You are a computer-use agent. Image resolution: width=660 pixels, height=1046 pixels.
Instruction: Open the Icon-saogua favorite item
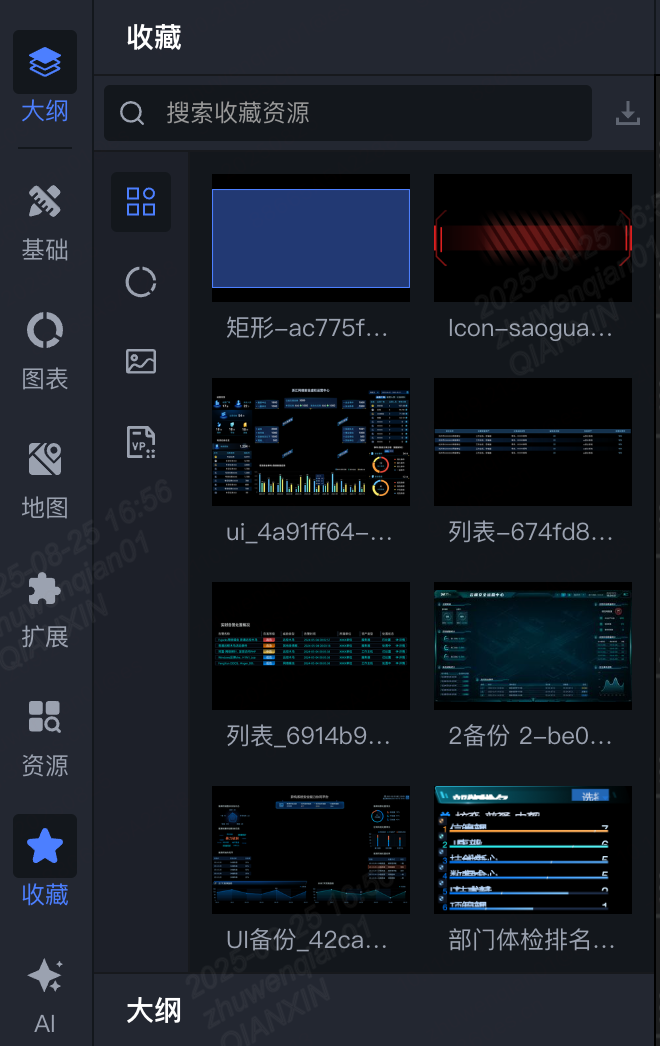[532, 238]
